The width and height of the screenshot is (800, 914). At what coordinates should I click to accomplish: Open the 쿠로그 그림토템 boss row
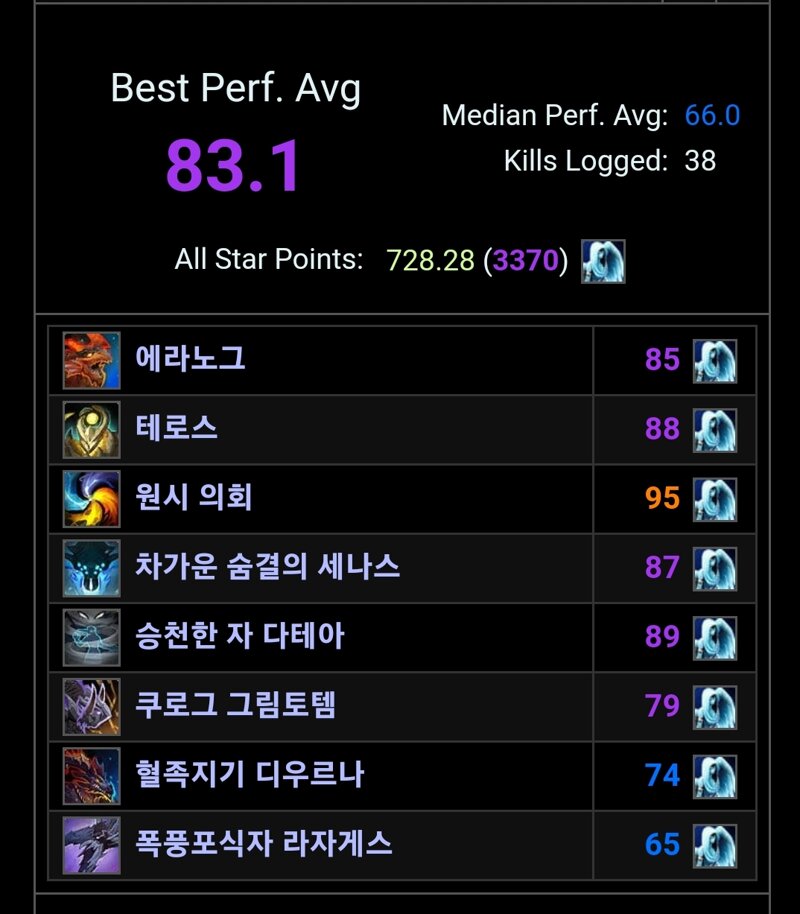[x=235, y=705]
